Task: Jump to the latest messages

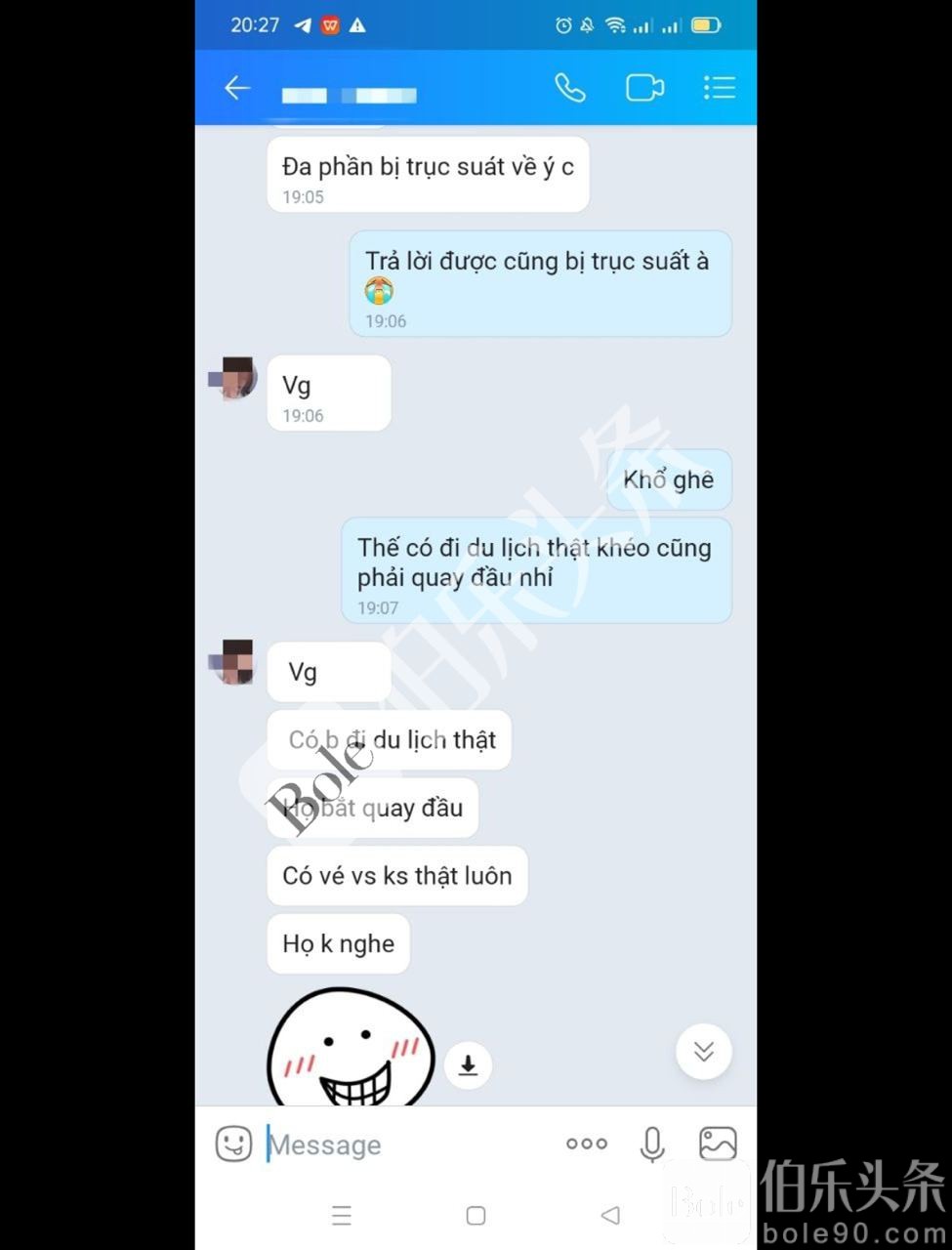Action: pos(703,1051)
